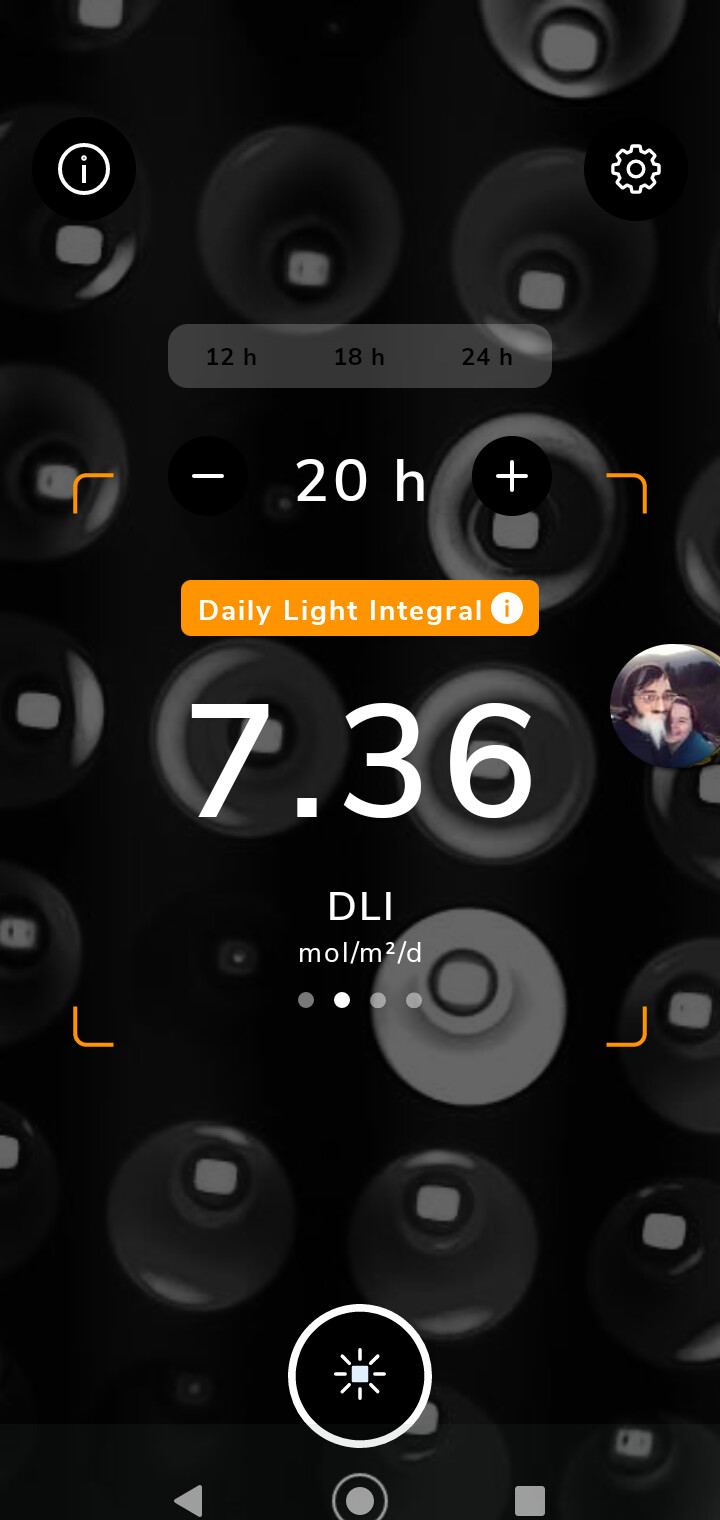Select the 12 h preset

click(232, 356)
